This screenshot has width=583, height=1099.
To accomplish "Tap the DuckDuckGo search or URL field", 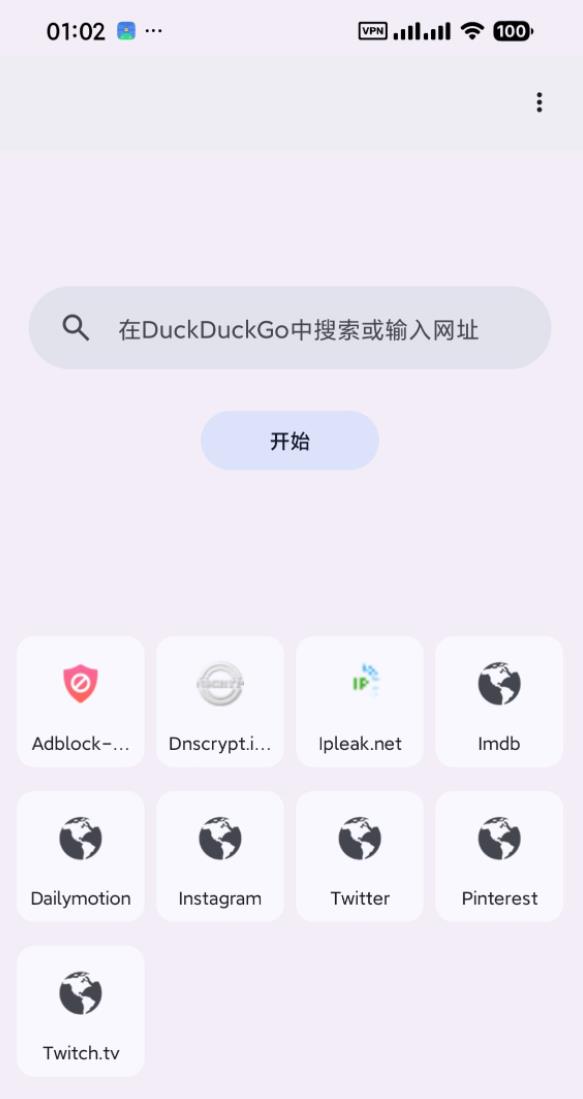I will click(x=289, y=327).
